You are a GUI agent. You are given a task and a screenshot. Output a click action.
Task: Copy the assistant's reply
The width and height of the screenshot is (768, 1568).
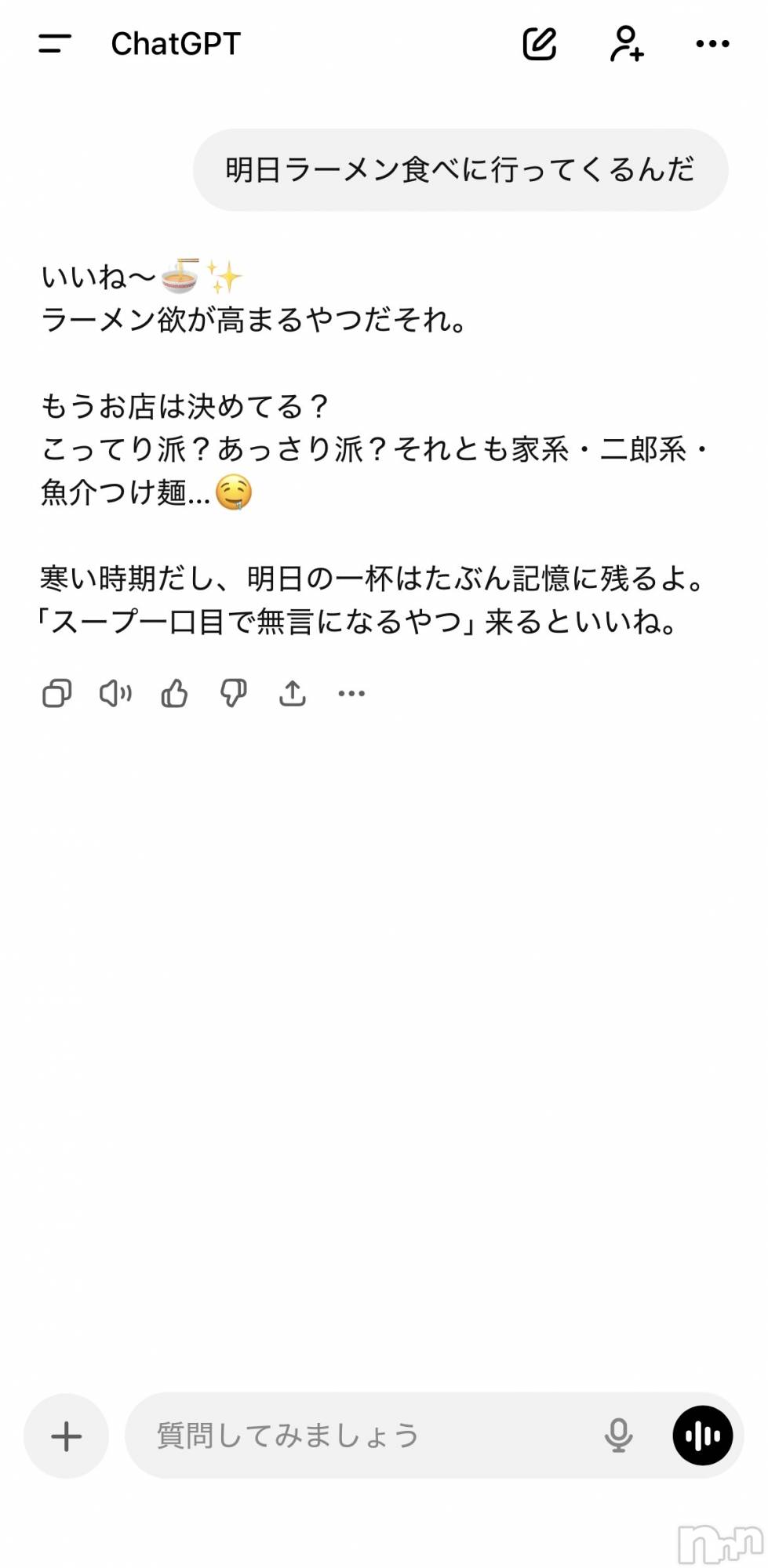point(56,693)
